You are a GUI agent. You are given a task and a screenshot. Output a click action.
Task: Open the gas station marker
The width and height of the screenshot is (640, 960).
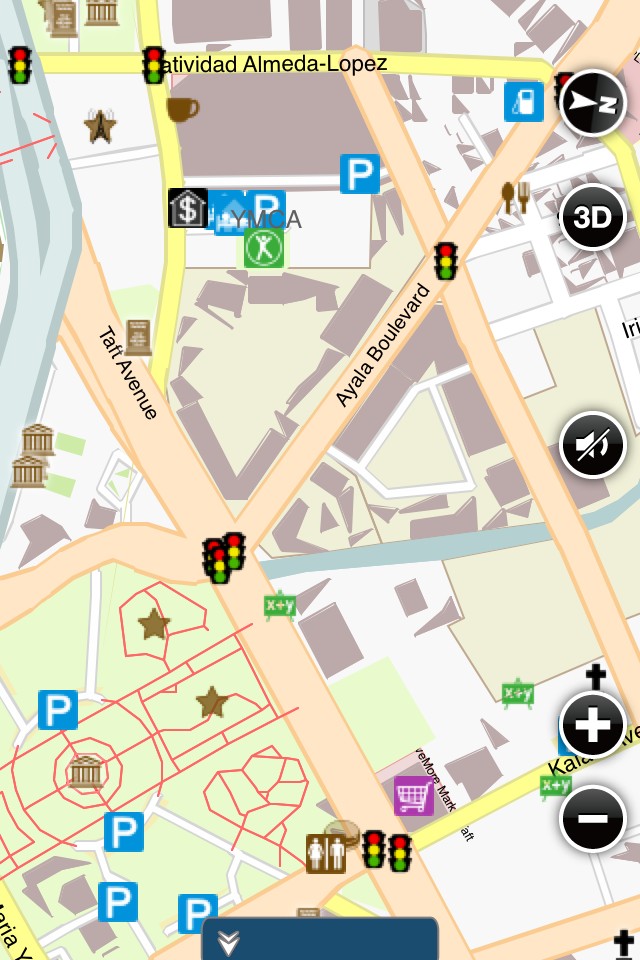pos(524,102)
